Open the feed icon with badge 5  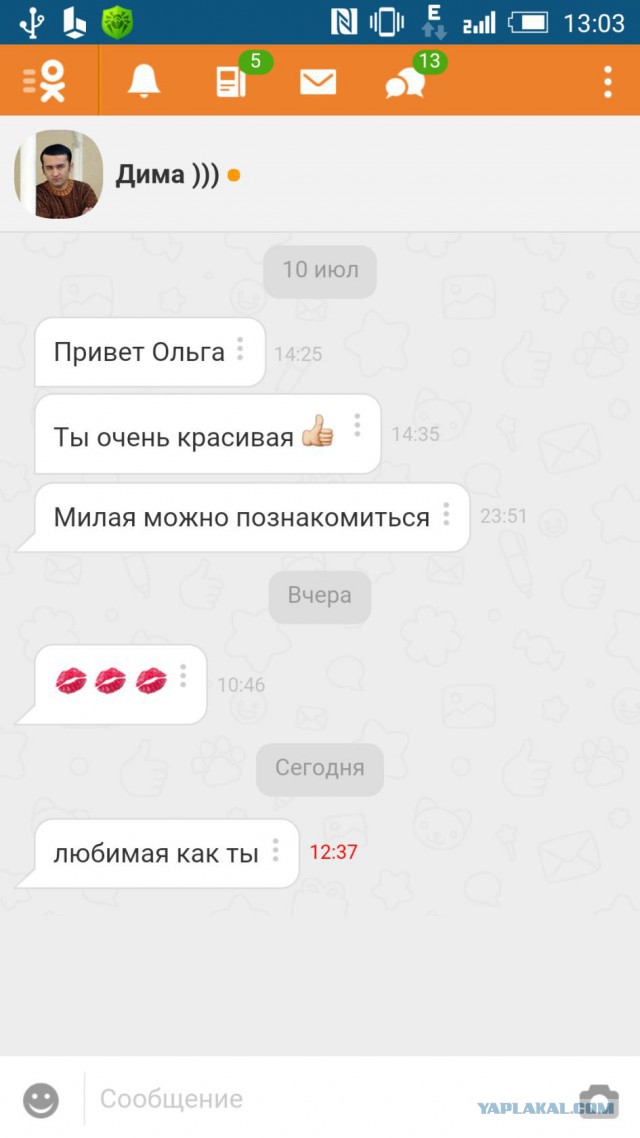231,81
